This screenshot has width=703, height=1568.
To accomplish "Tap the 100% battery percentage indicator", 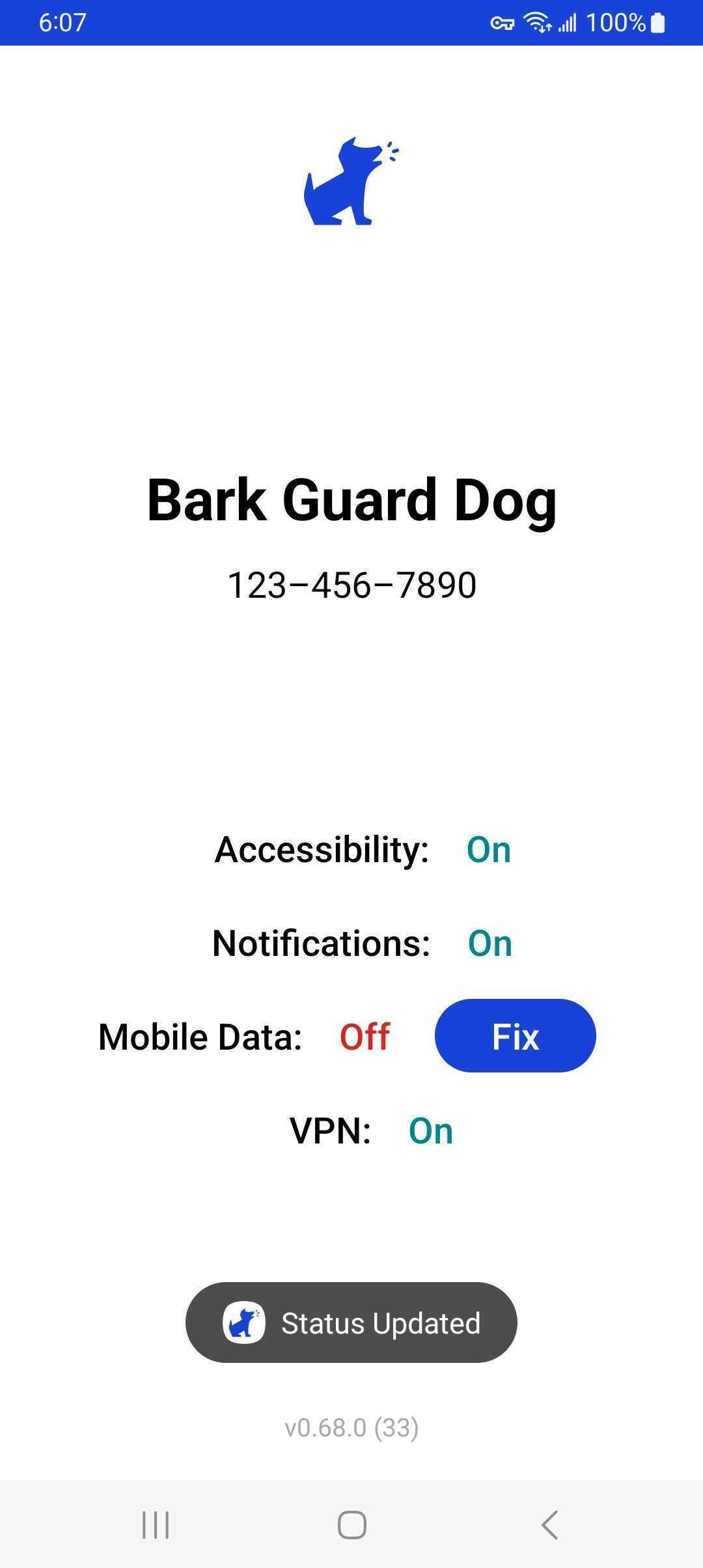I will coord(614,22).
